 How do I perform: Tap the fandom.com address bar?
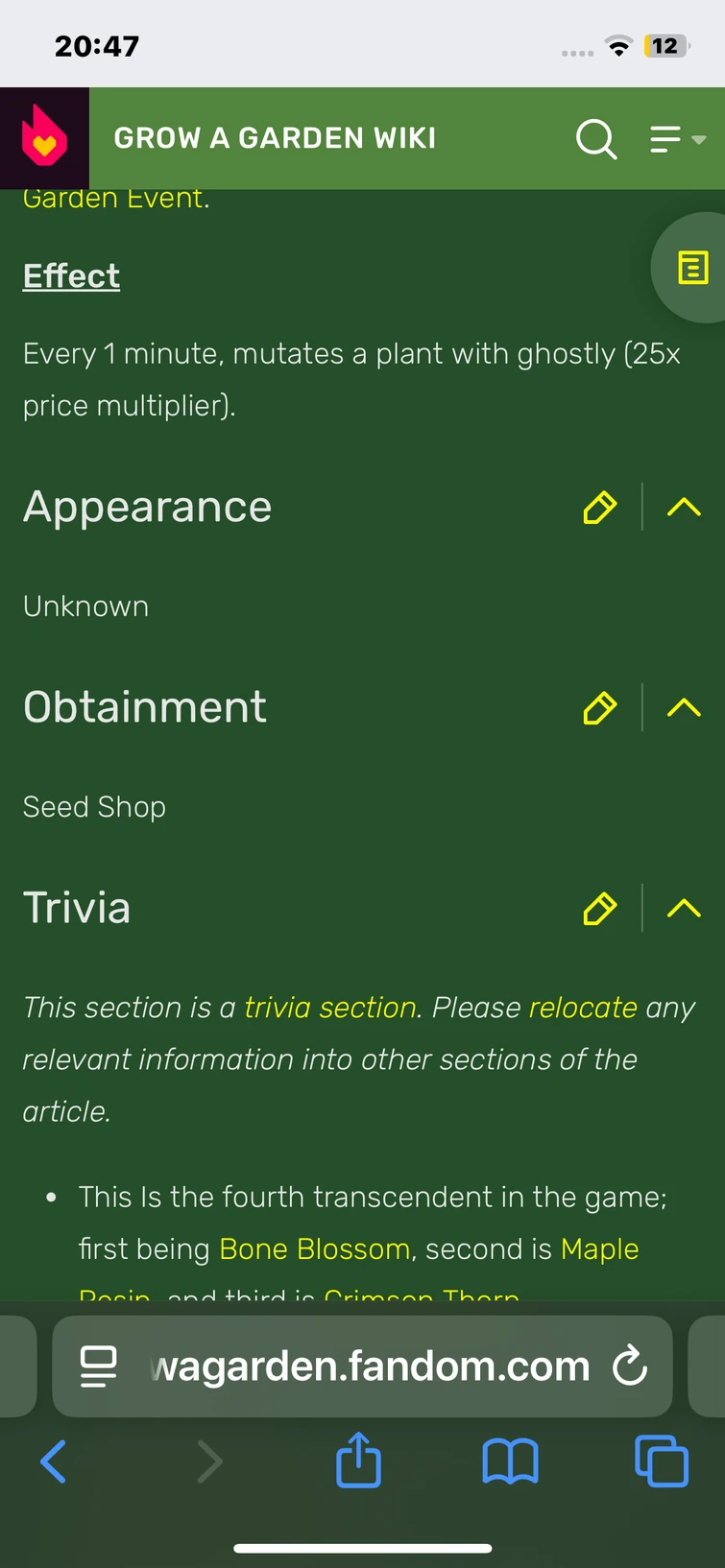(370, 1366)
